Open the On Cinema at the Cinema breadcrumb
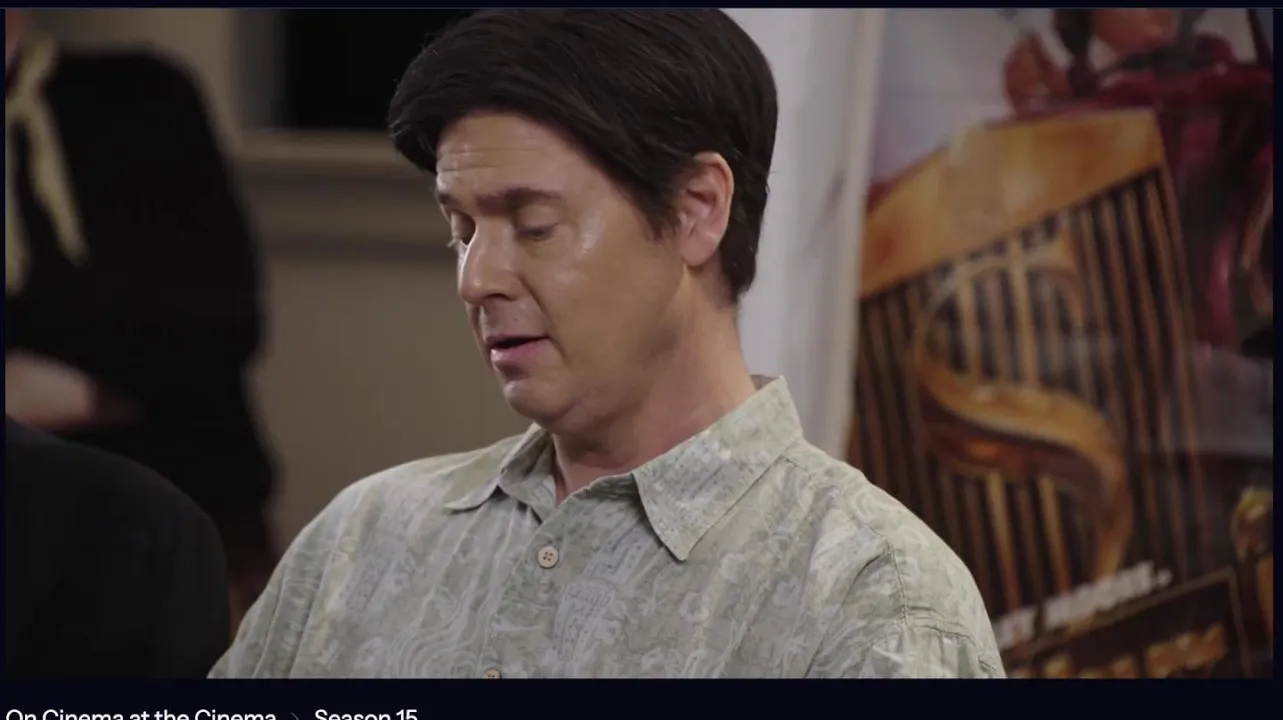Viewport: 1283px width, 720px height. (x=140, y=714)
